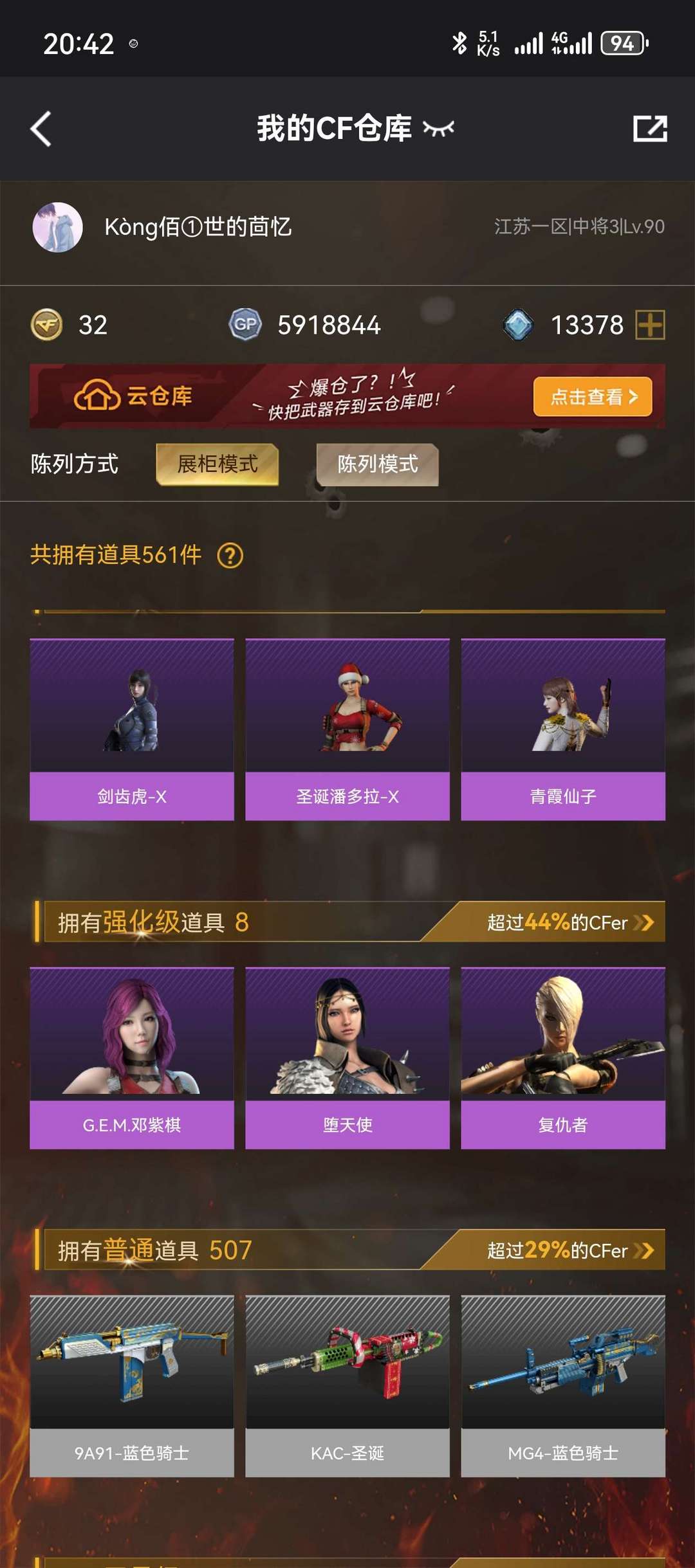Open the 堕天使 character card
The image size is (695, 1568).
(x=347, y=1058)
